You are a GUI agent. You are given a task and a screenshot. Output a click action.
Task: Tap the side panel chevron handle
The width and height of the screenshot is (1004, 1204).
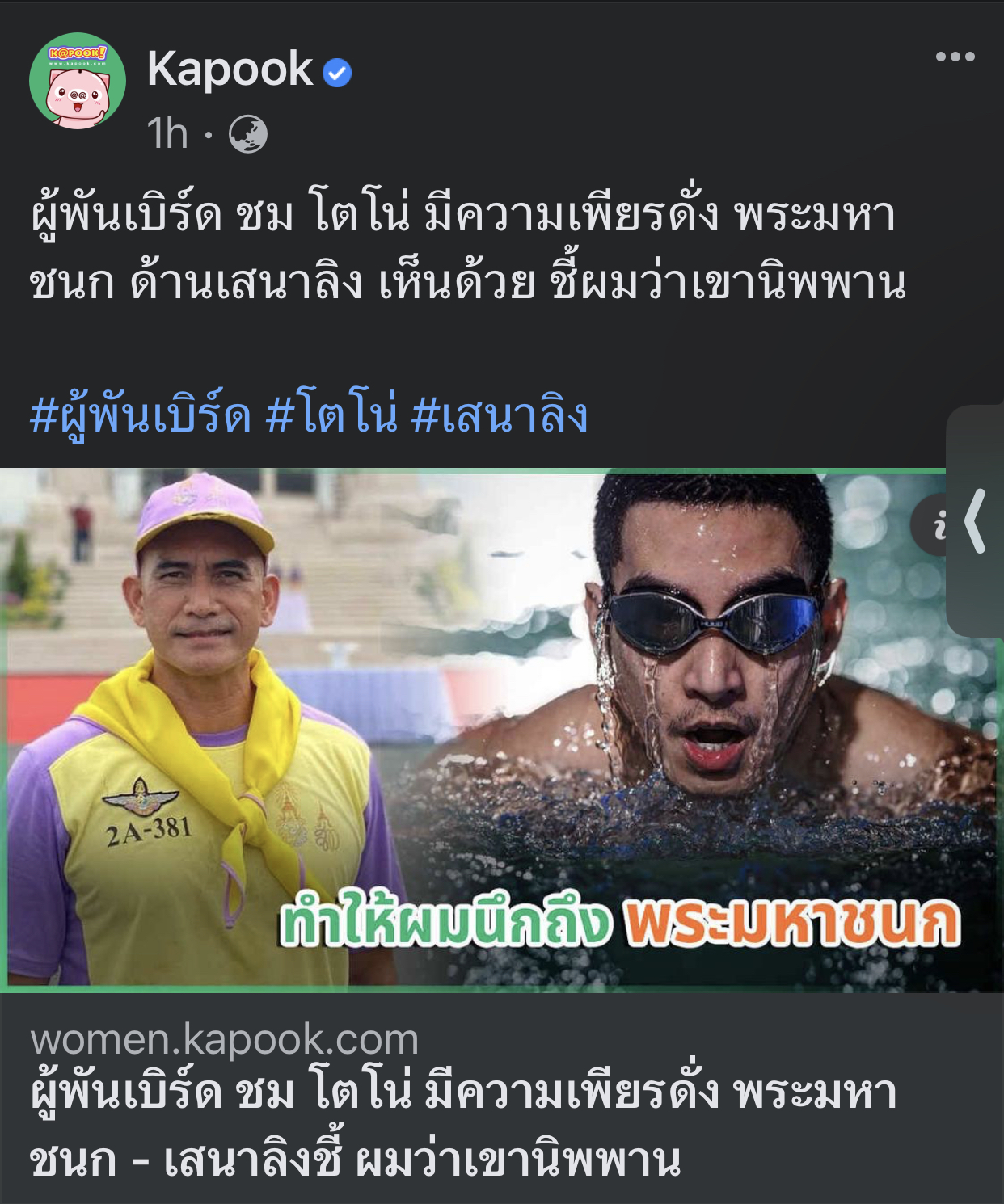pyautogui.click(x=976, y=521)
